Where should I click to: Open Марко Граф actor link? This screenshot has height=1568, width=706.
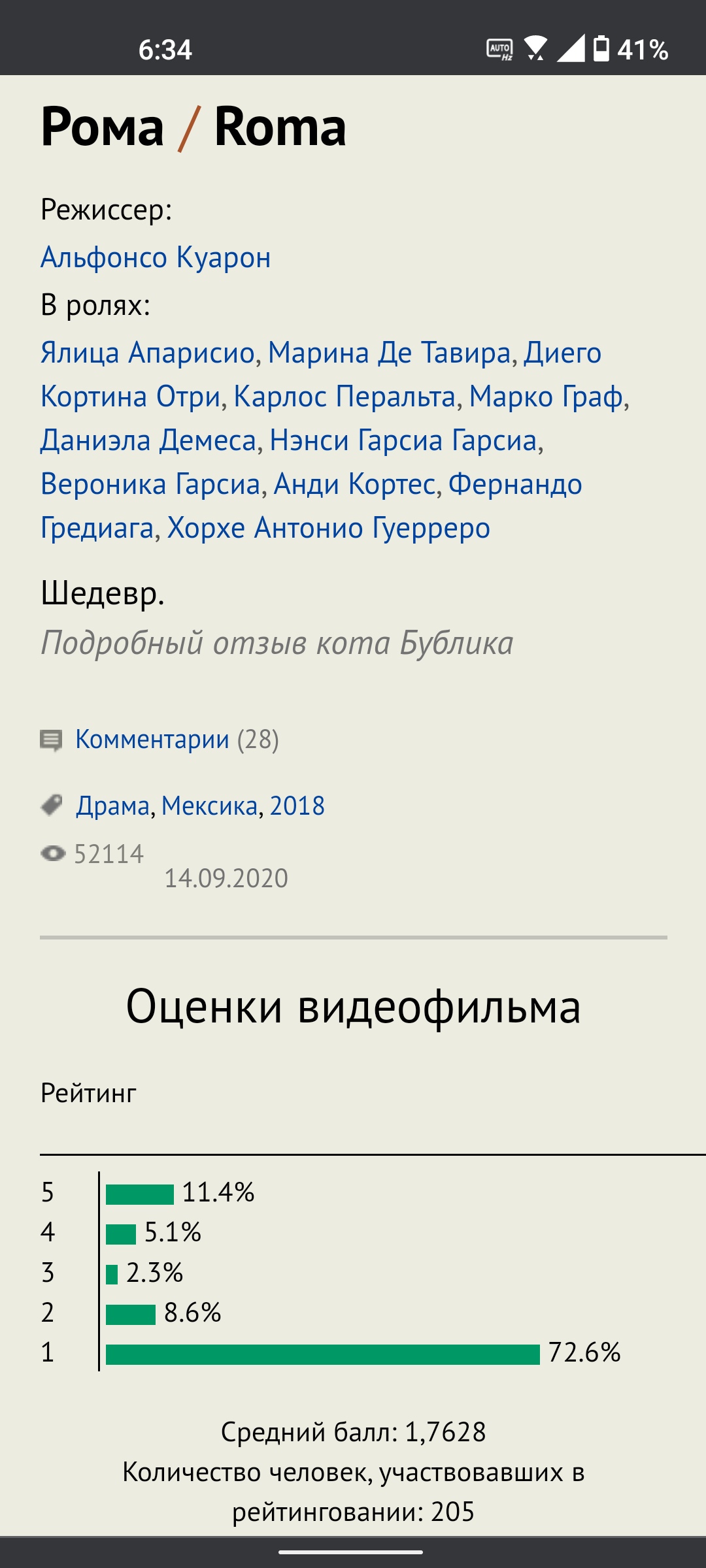[546, 397]
